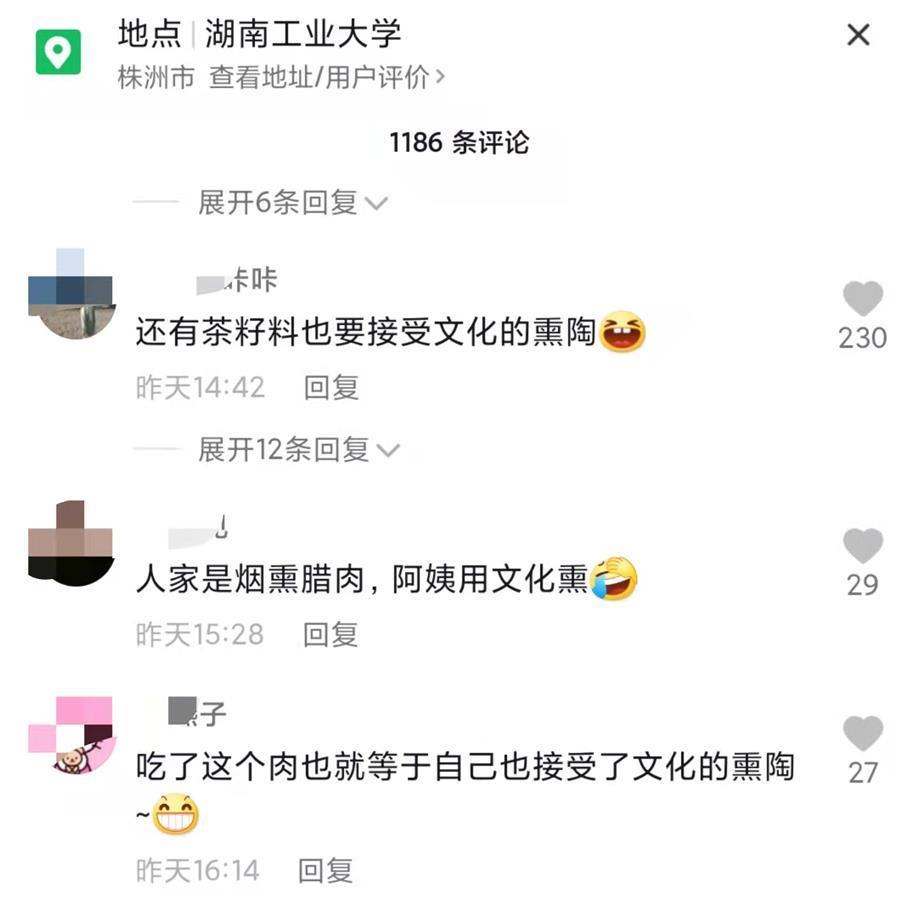This screenshot has height=900, width=917.
Task: Reply to the comment posted 昨天15:28
Action: coord(331,634)
